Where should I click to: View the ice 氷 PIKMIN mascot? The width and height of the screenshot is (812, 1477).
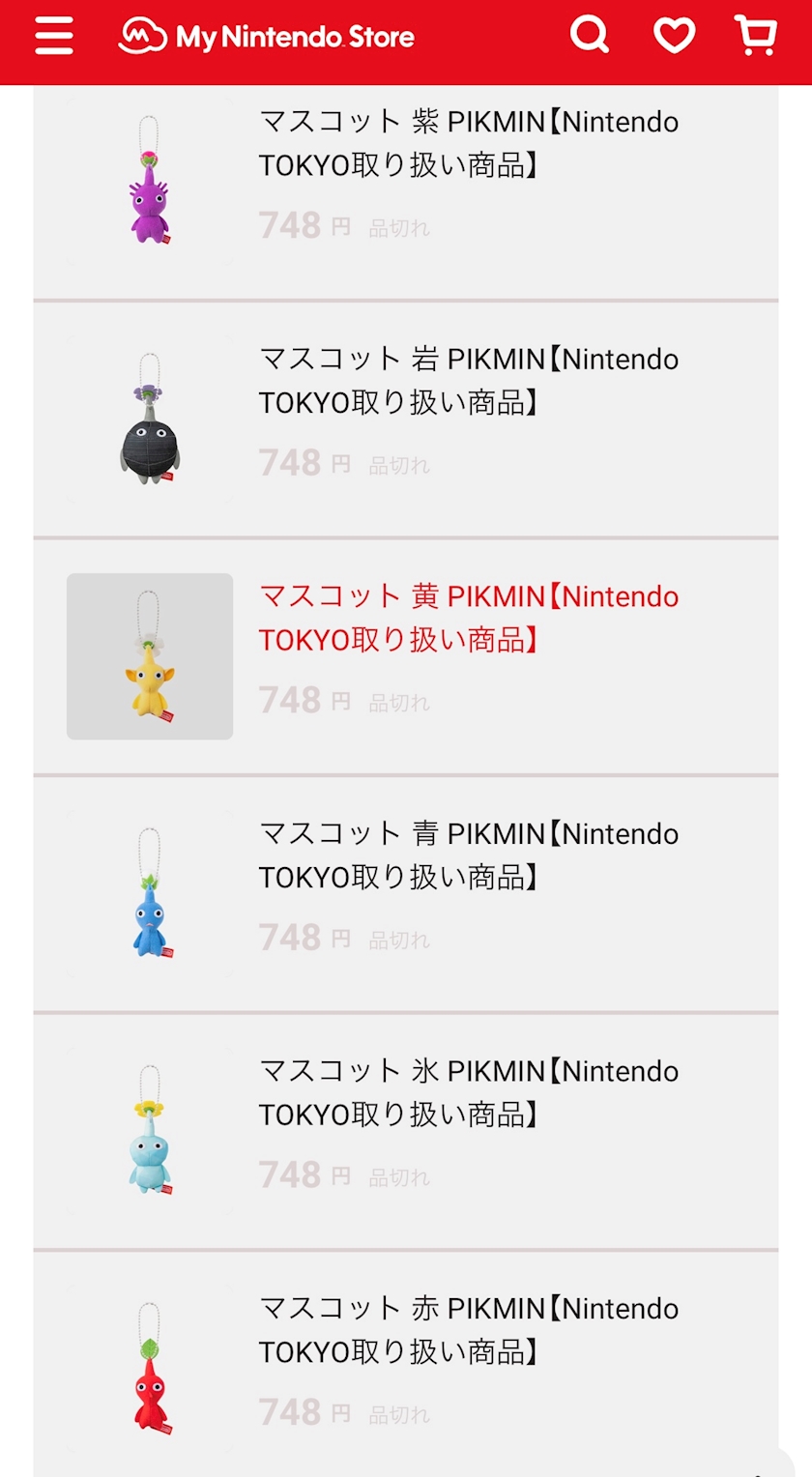point(469,1092)
